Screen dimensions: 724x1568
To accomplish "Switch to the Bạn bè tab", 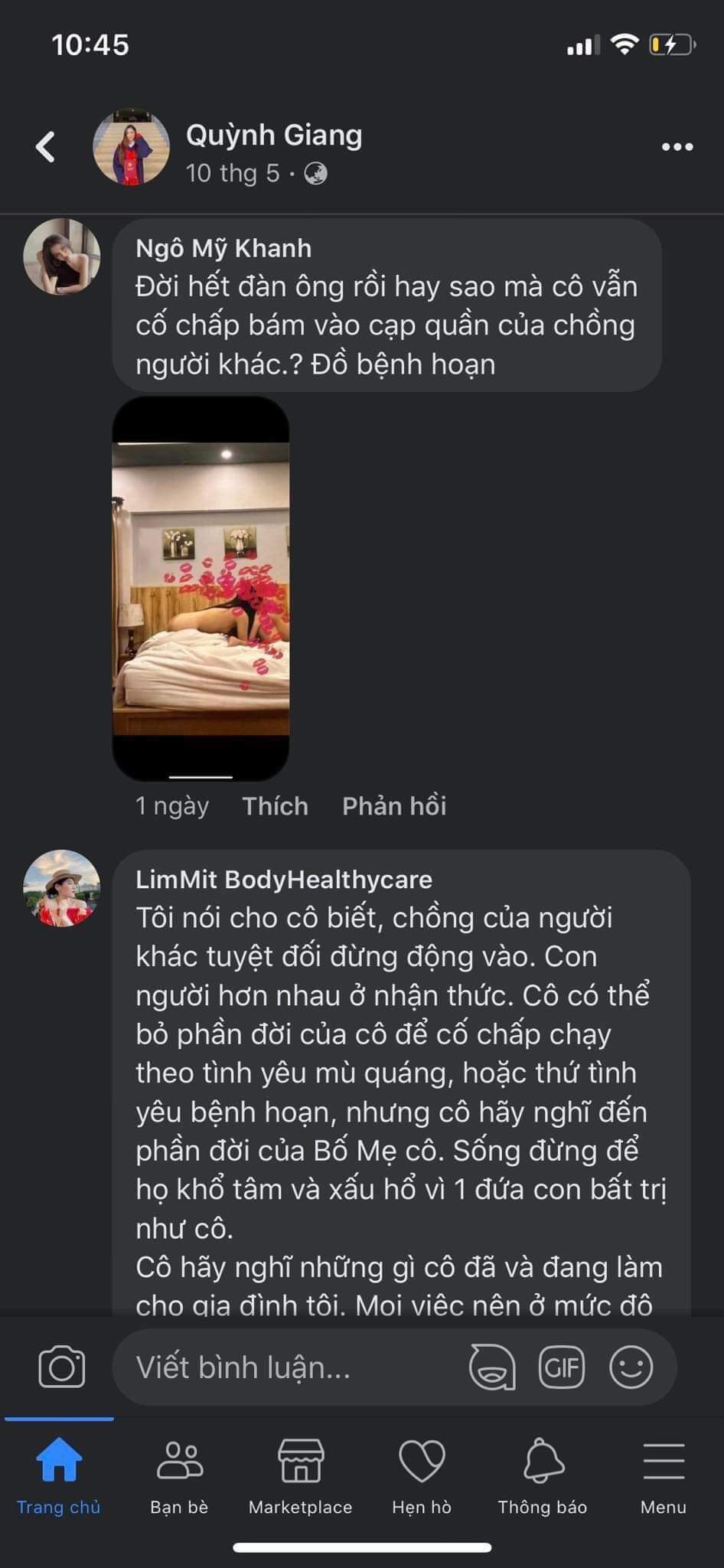I will coord(179,1475).
